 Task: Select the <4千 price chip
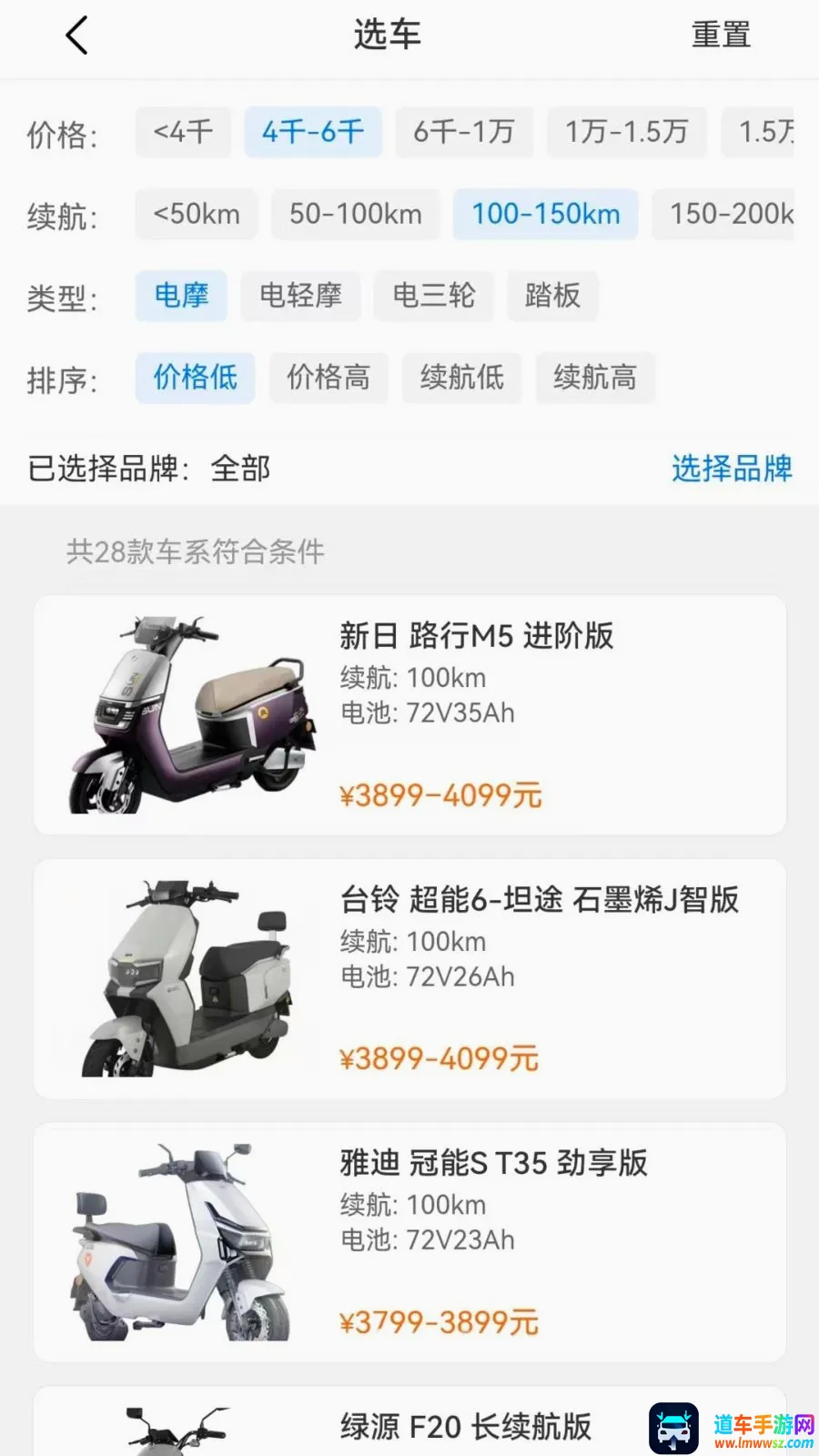click(183, 132)
